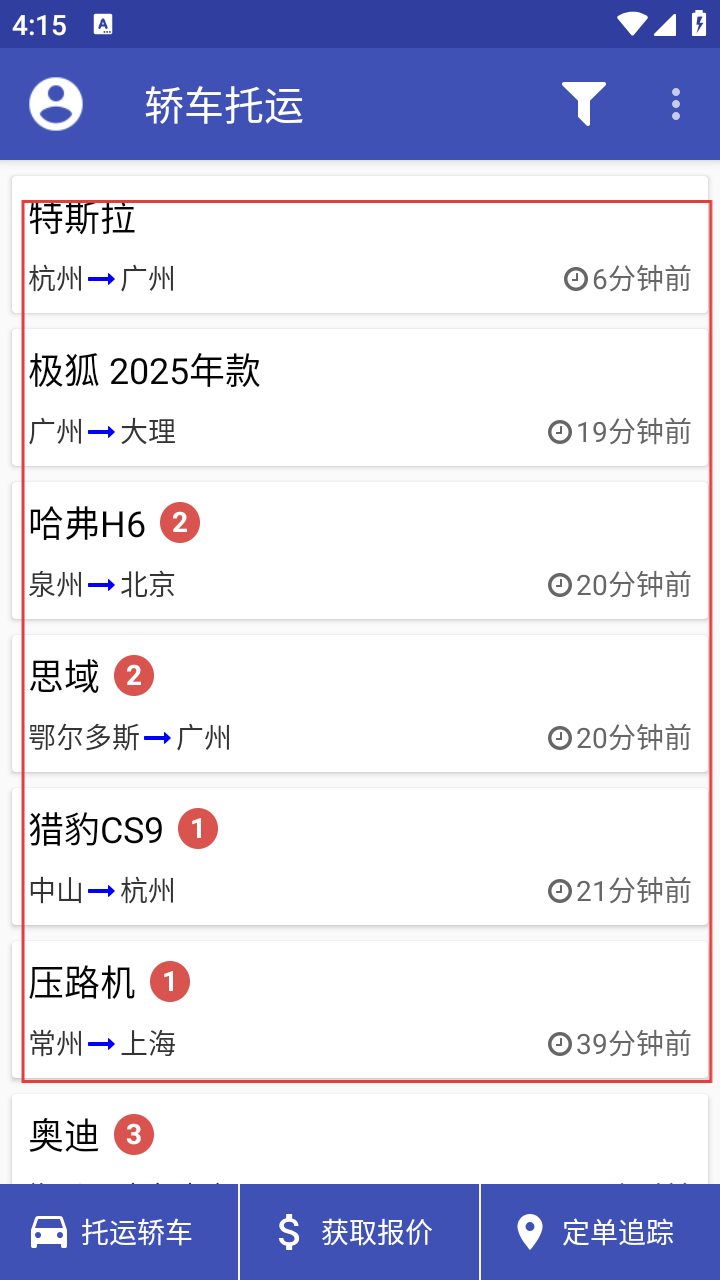
Task: Open the filter funnel icon
Action: click(584, 104)
